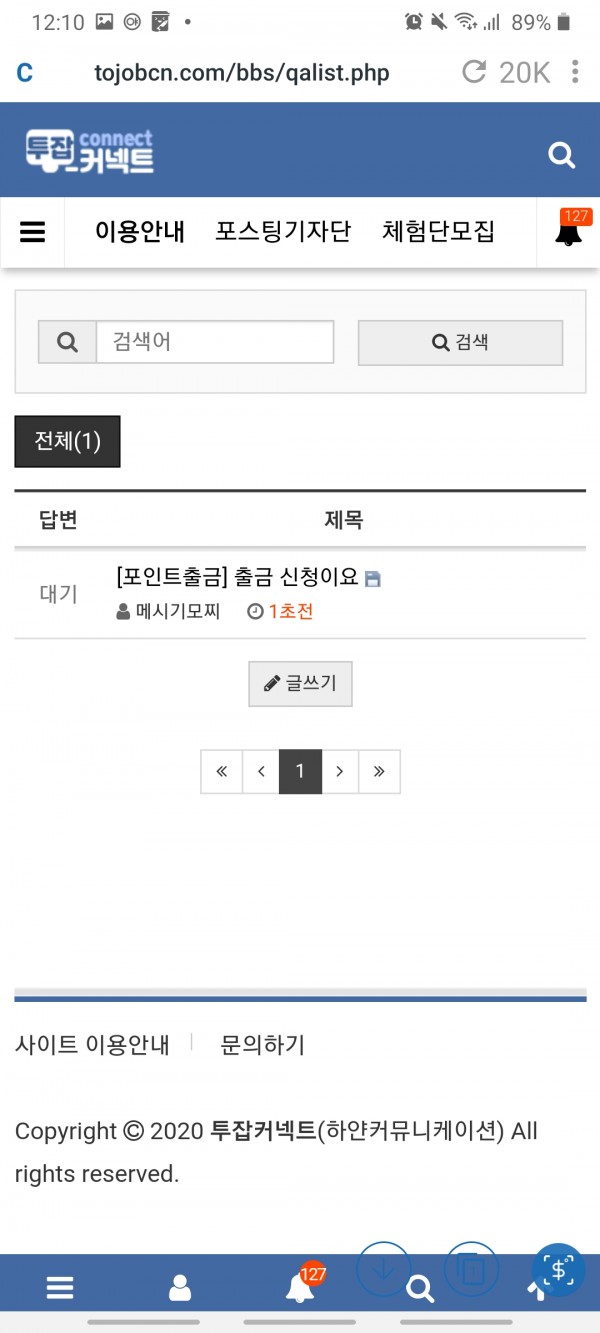Focus the 검색어 search field
This screenshot has width=600, height=1333.
[x=214, y=342]
